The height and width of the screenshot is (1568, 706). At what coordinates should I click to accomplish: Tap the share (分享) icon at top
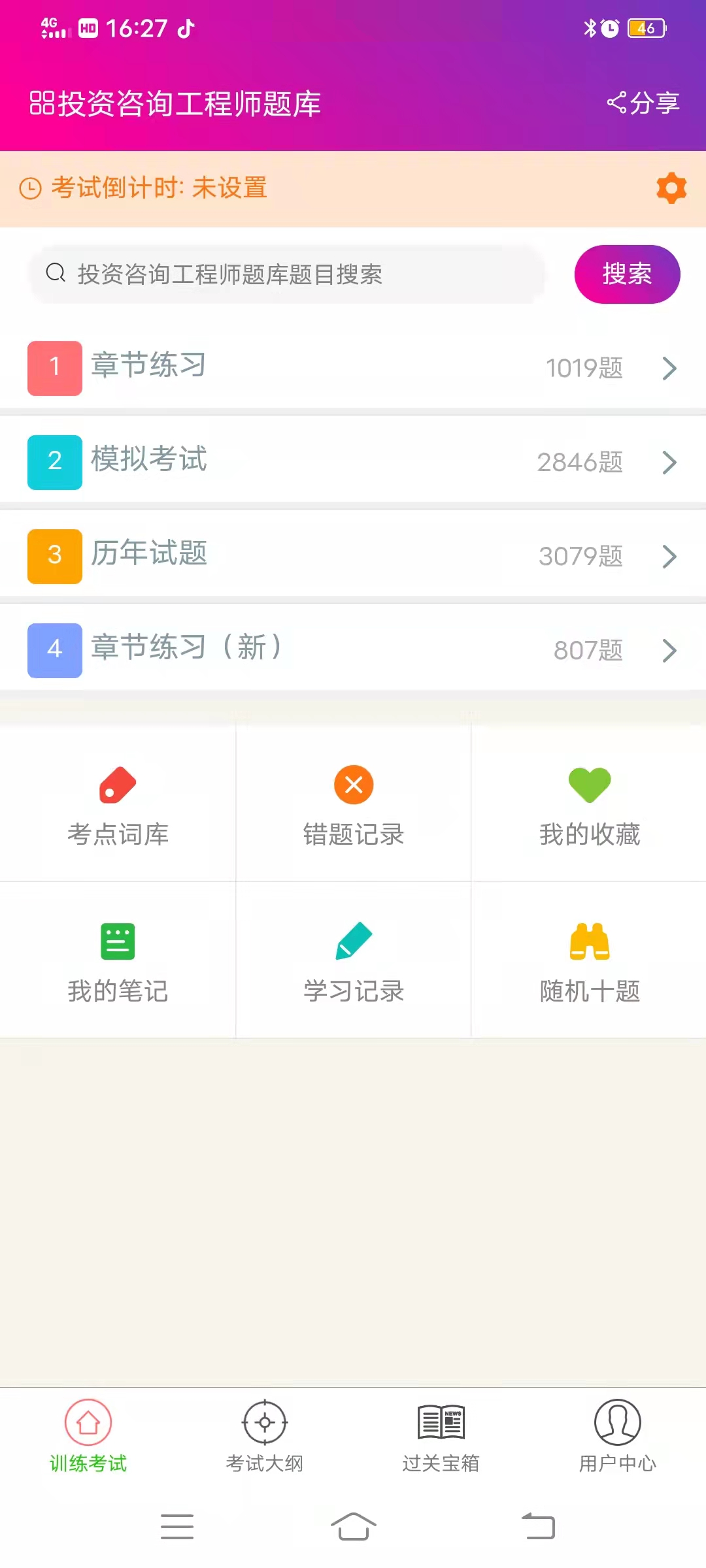(x=644, y=101)
